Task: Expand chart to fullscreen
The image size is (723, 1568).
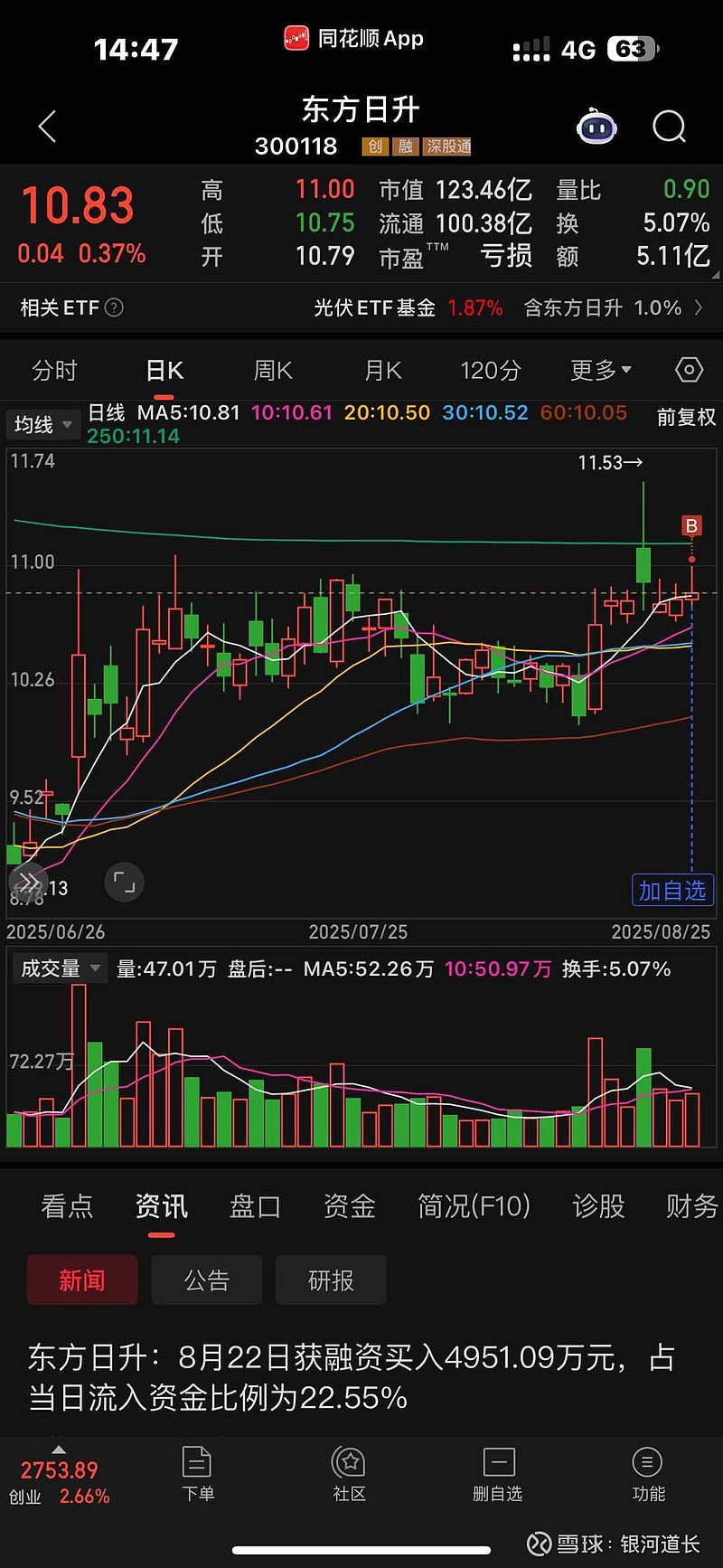Action: (125, 883)
